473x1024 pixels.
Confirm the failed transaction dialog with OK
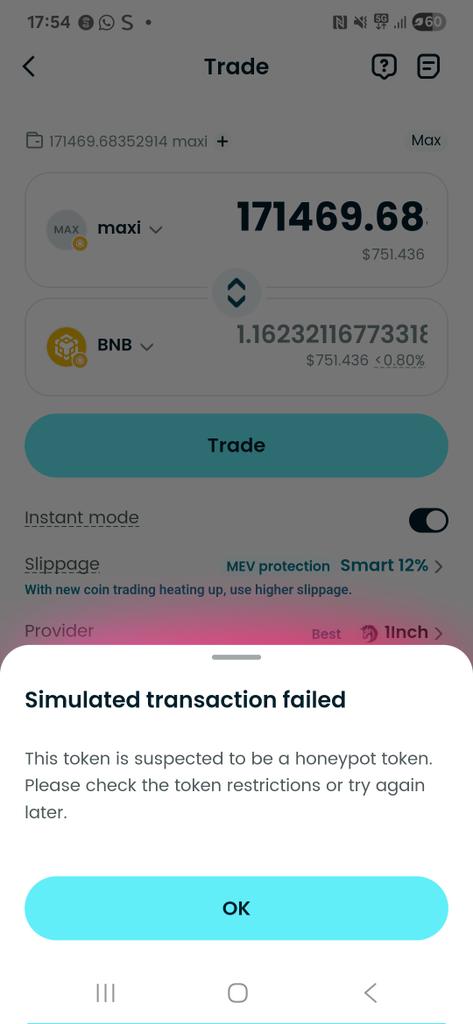[x=236, y=908]
